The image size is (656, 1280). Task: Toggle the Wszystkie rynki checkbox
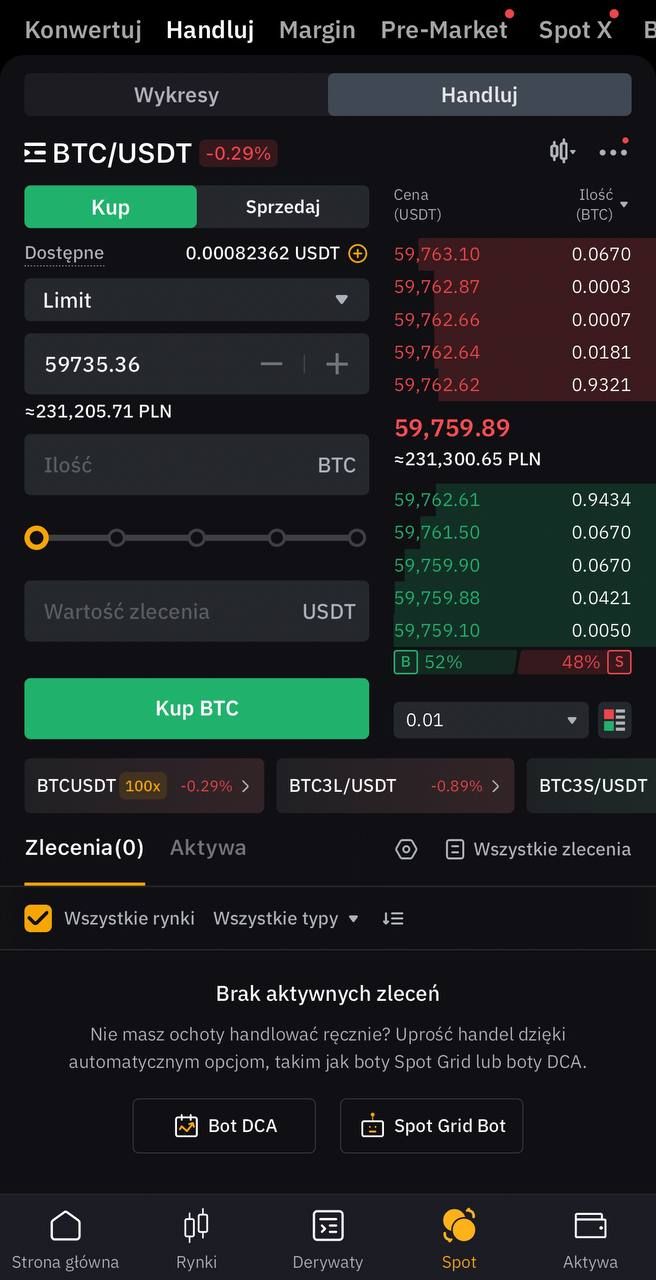pos(38,918)
